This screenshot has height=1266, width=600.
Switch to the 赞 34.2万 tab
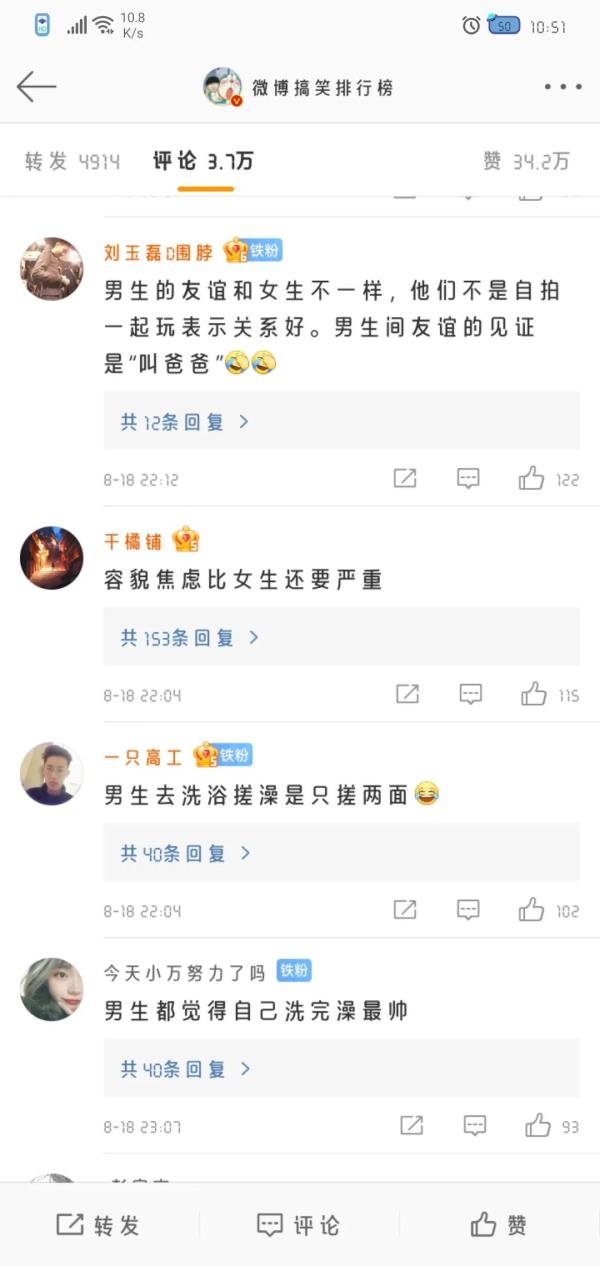pyautogui.click(x=526, y=161)
